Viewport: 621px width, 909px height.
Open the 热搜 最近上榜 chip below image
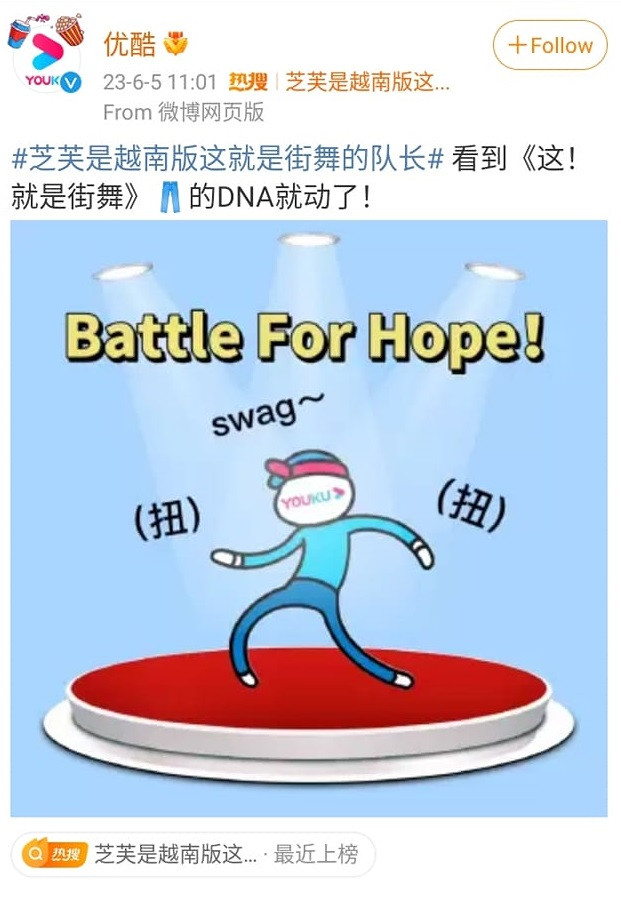point(193,855)
